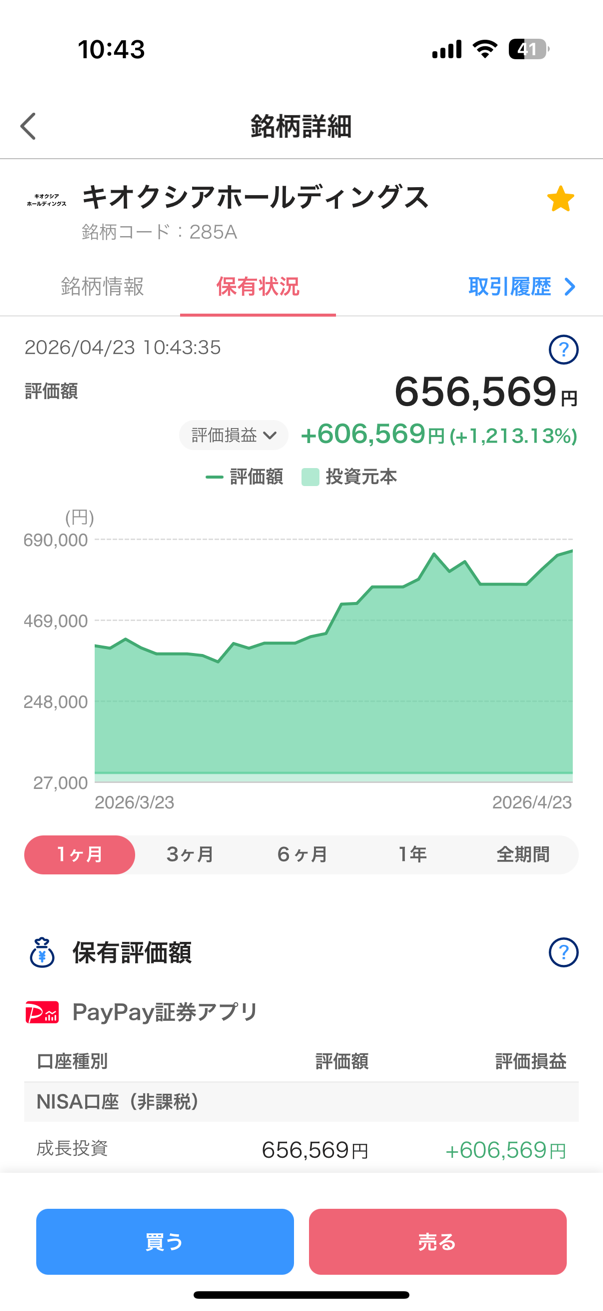Choose the 1年 chart period
This screenshot has height=1311, width=603.
(412, 855)
